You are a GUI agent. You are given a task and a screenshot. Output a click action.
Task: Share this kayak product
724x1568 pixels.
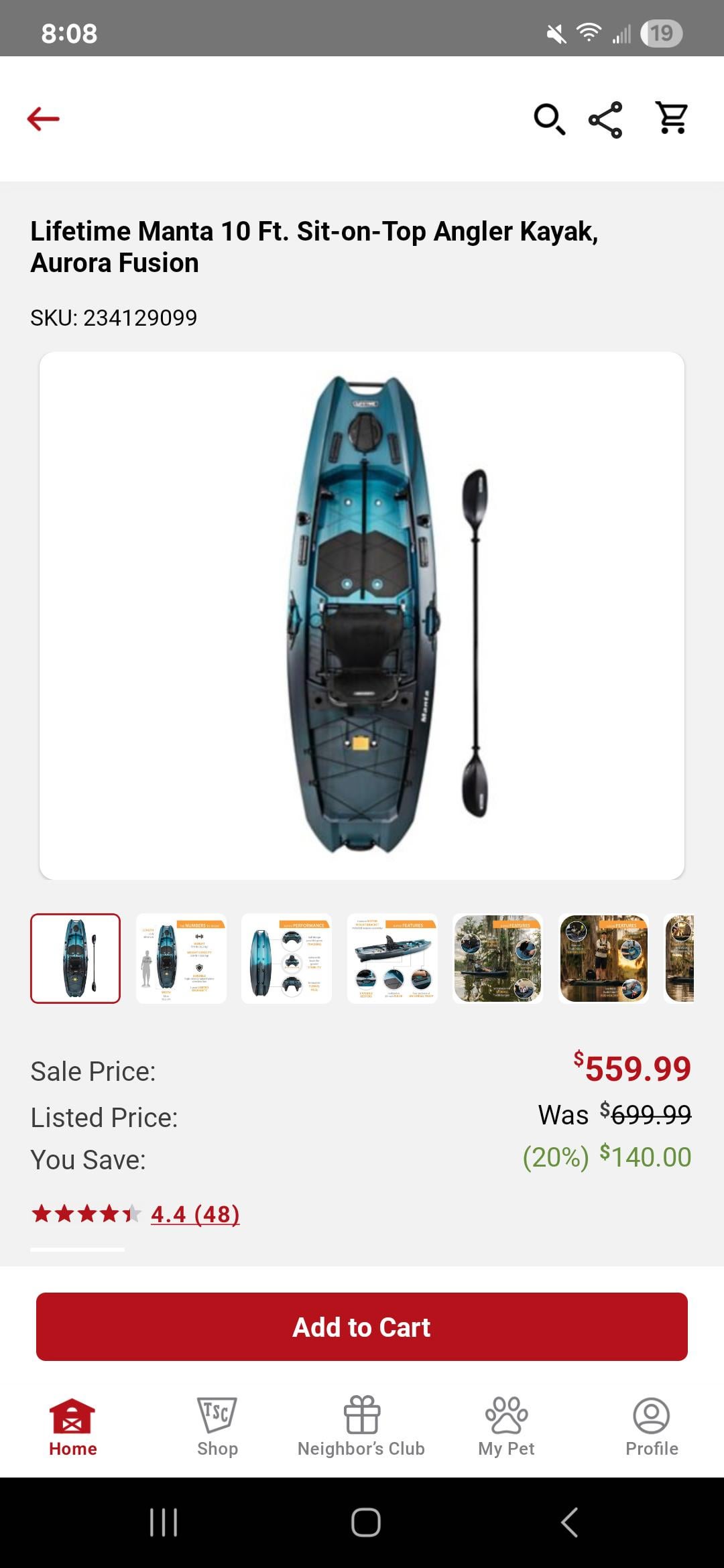coord(605,120)
